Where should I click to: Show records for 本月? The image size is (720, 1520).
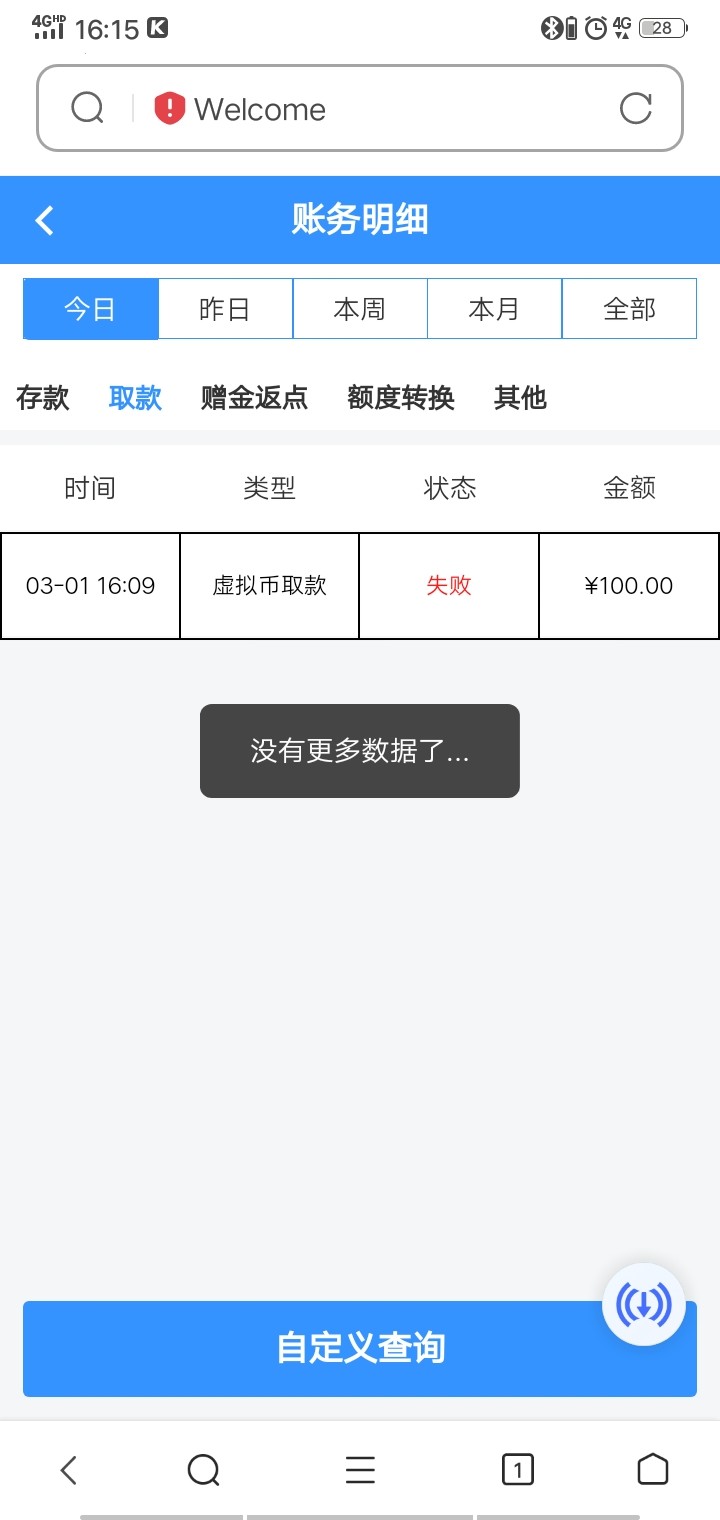[494, 309]
